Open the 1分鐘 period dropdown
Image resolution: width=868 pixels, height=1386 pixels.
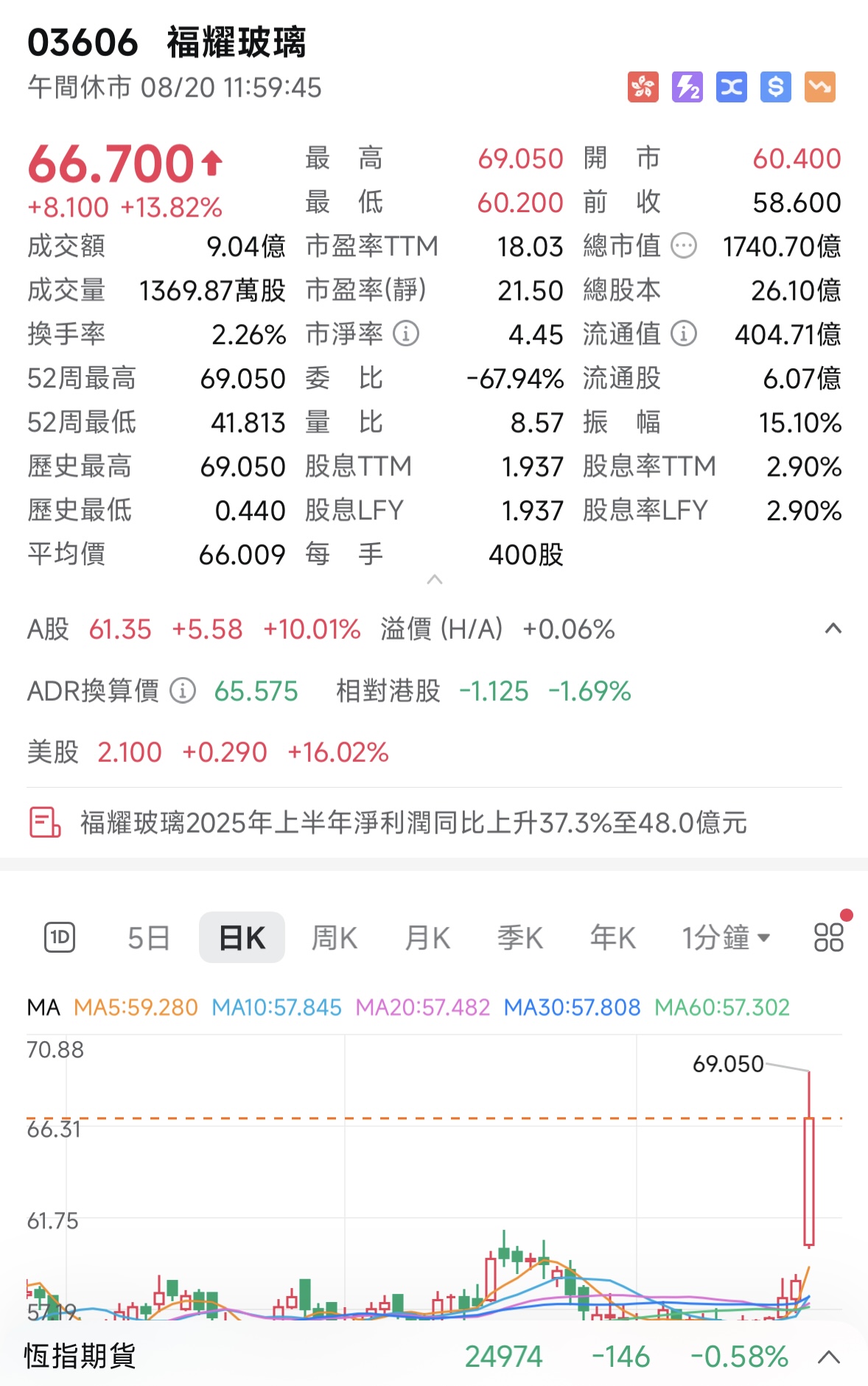point(727,937)
